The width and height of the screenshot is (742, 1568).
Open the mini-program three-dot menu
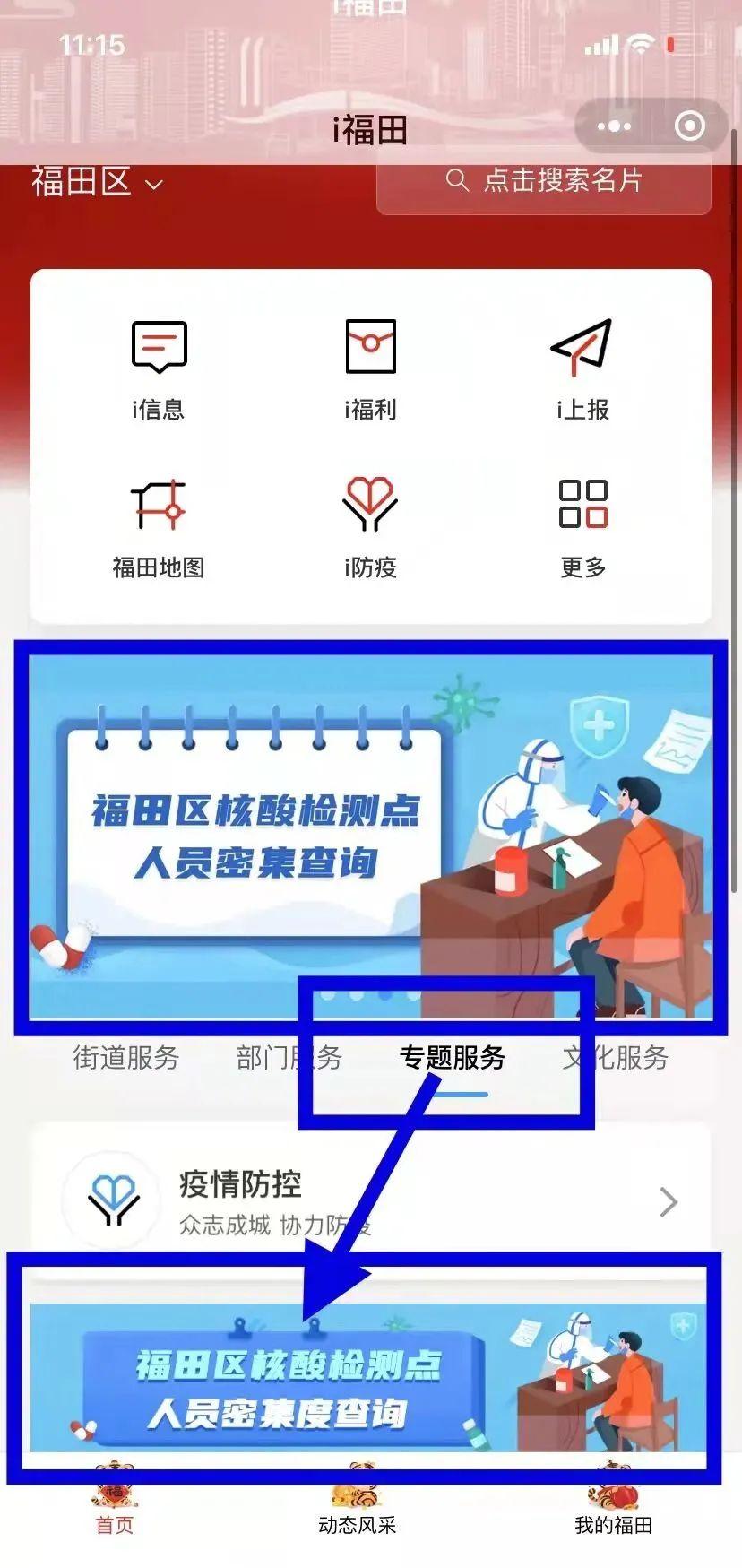pos(614,126)
